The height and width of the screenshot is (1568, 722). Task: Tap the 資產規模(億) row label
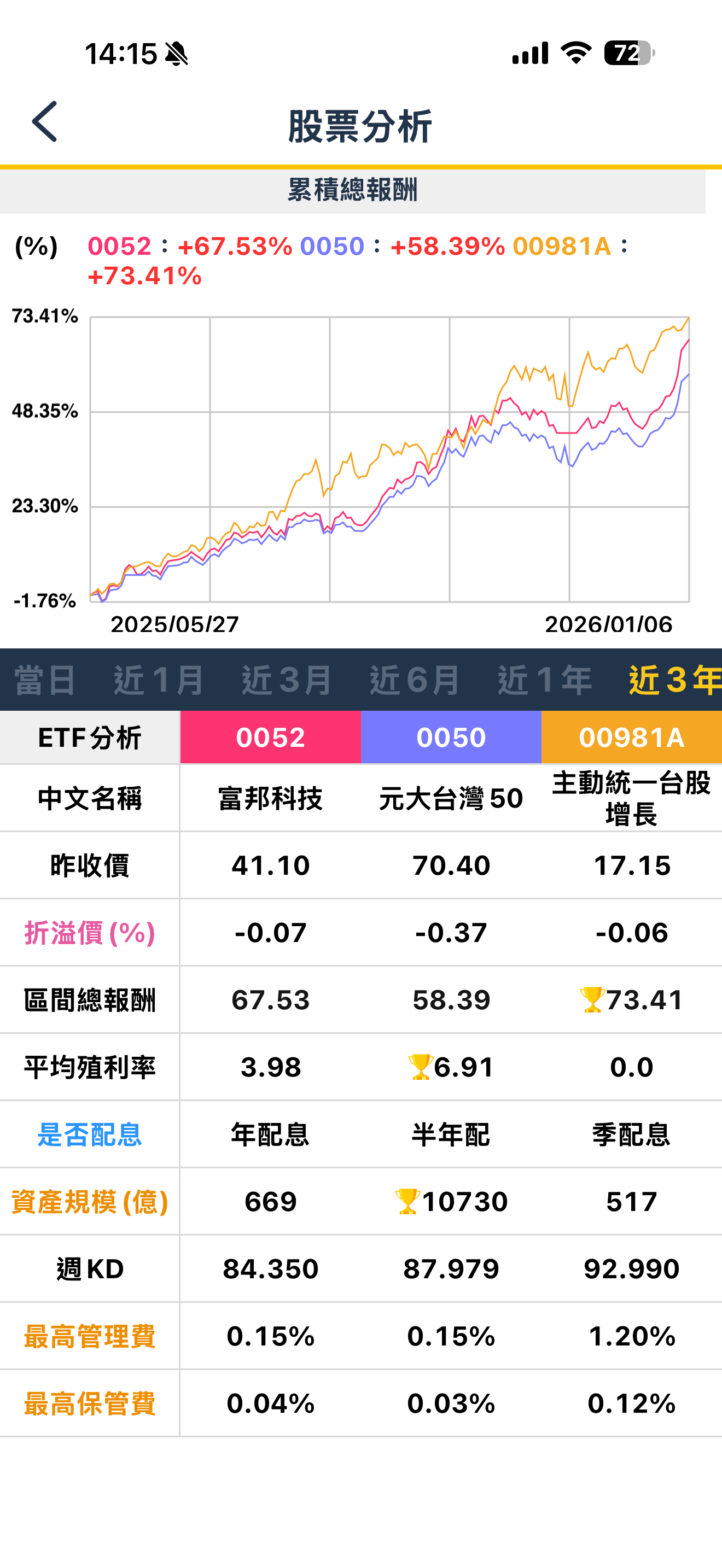pos(90,1202)
